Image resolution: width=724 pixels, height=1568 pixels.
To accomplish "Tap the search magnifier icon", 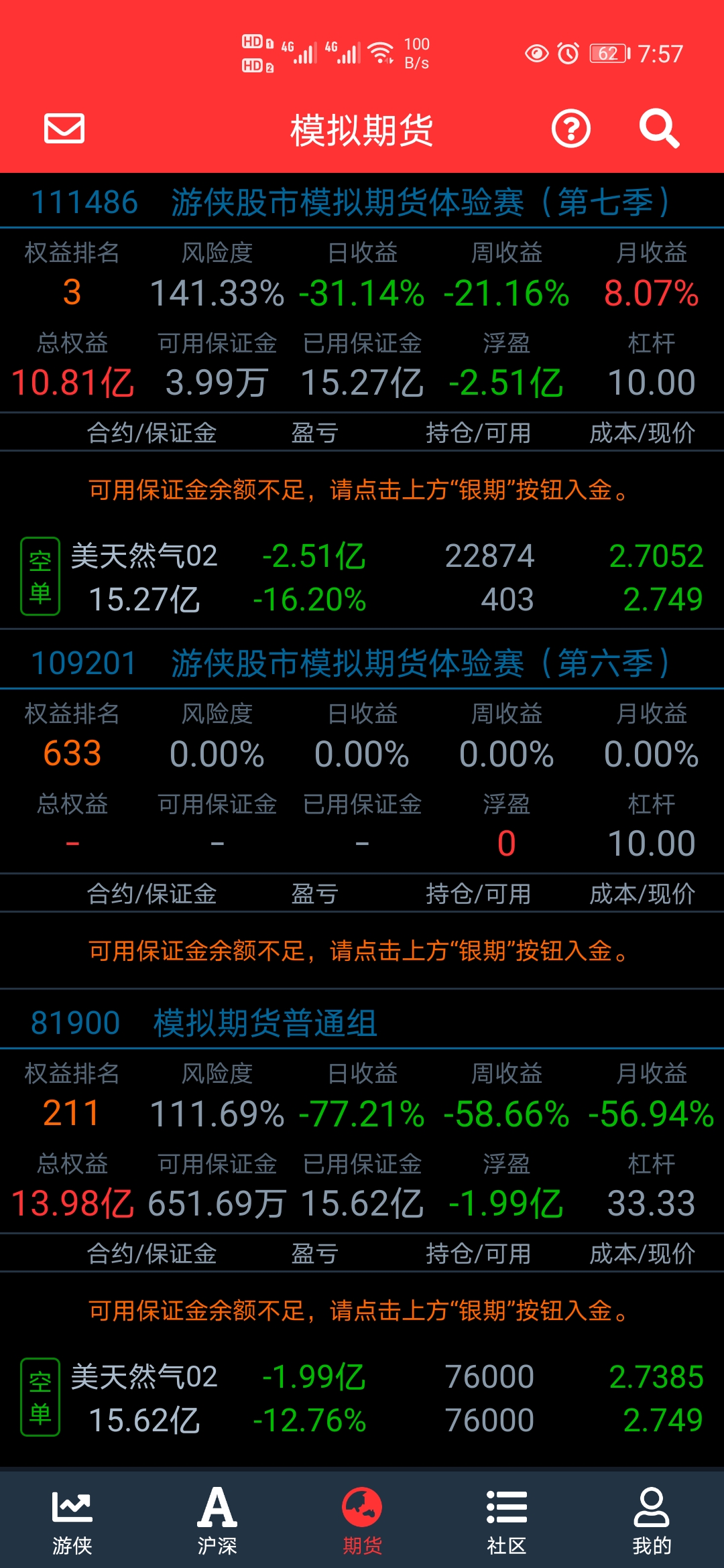I will (x=659, y=129).
